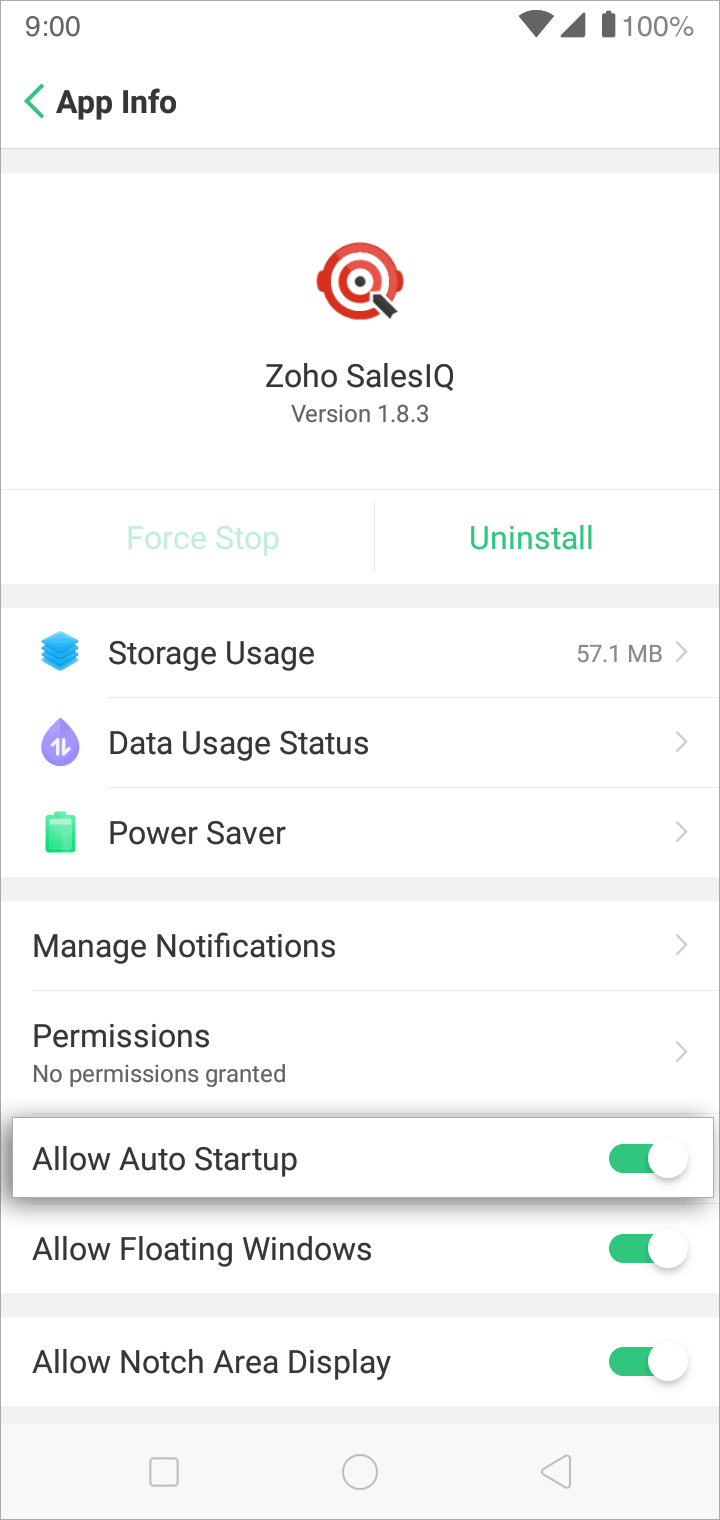Go back from App Info
Image resolution: width=720 pixels, height=1520 pixels.
[35, 102]
